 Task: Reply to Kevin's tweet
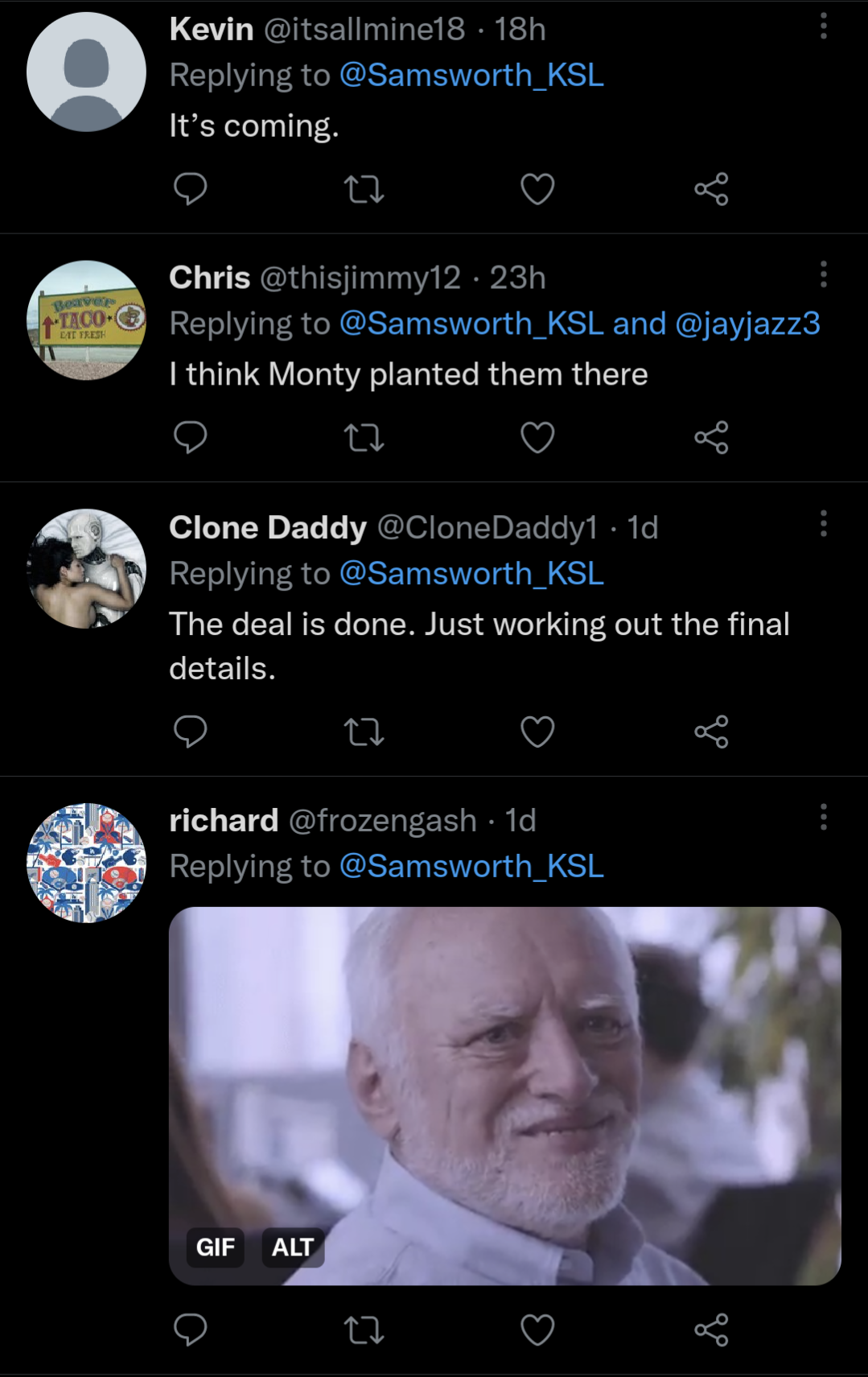(x=191, y=189)
